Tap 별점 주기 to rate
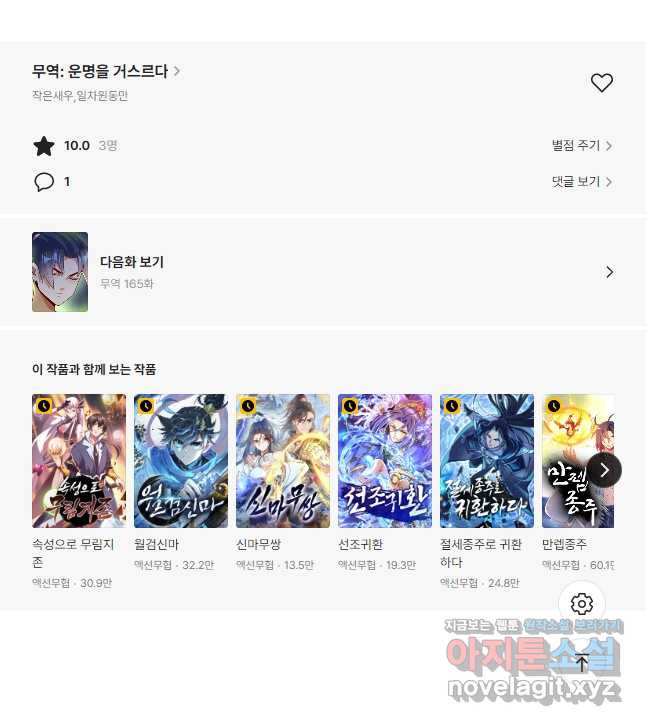 (581, 146)
